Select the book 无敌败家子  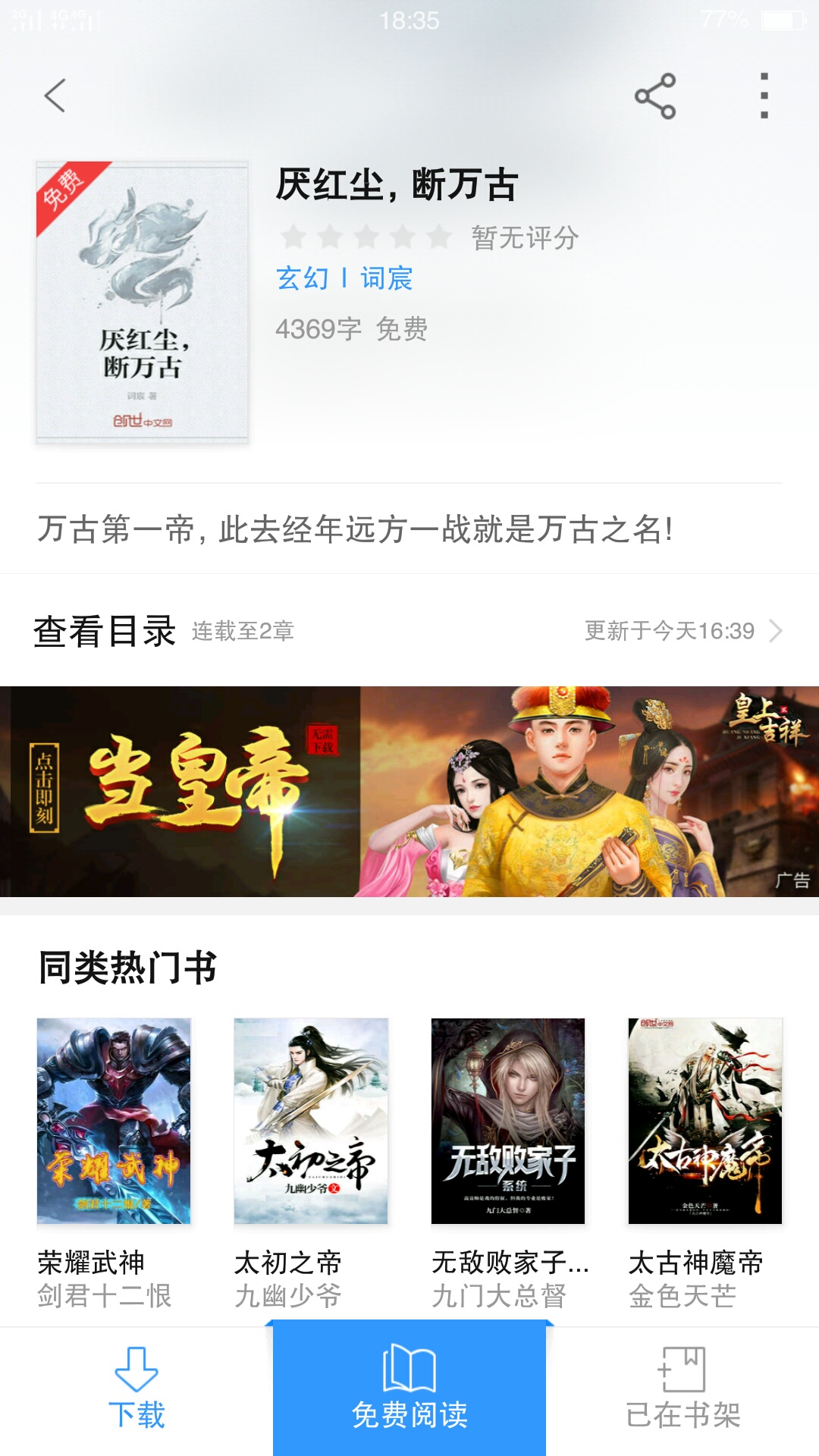(508, 1121)
